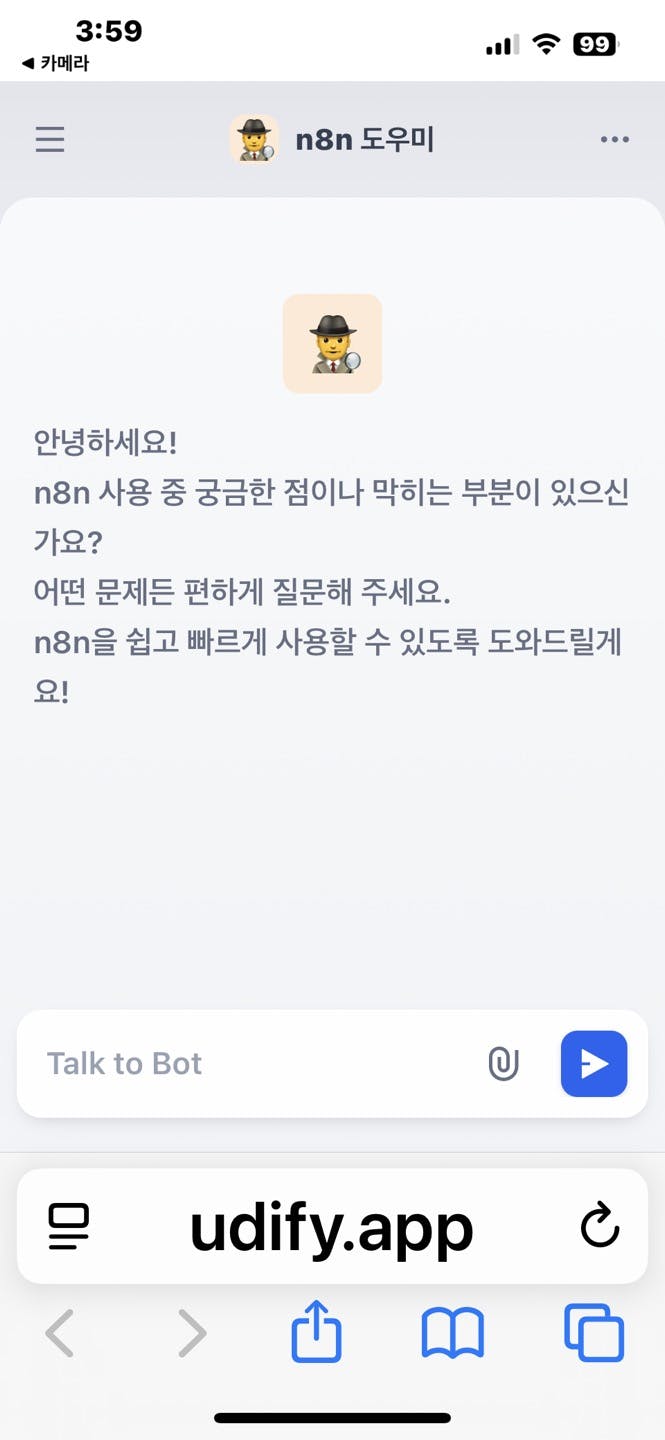Screen dimensions: 665x1440
Task: Open the three-dot overflow menu
Action: pos(614,139)
